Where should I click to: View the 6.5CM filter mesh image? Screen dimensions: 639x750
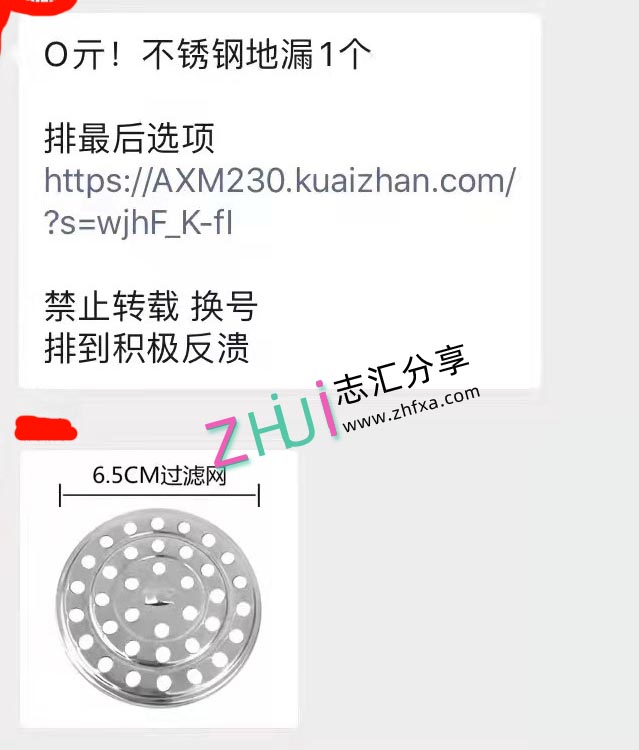pyautogui.click(x=160, y=589)
